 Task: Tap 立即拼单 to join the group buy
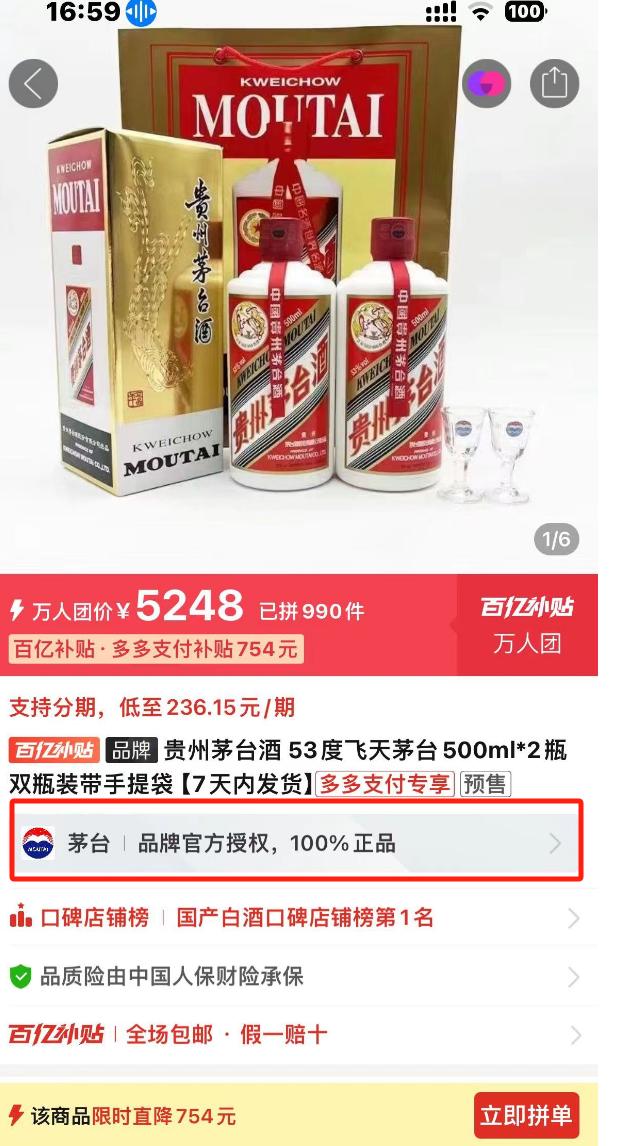(x=526, y=1116)
